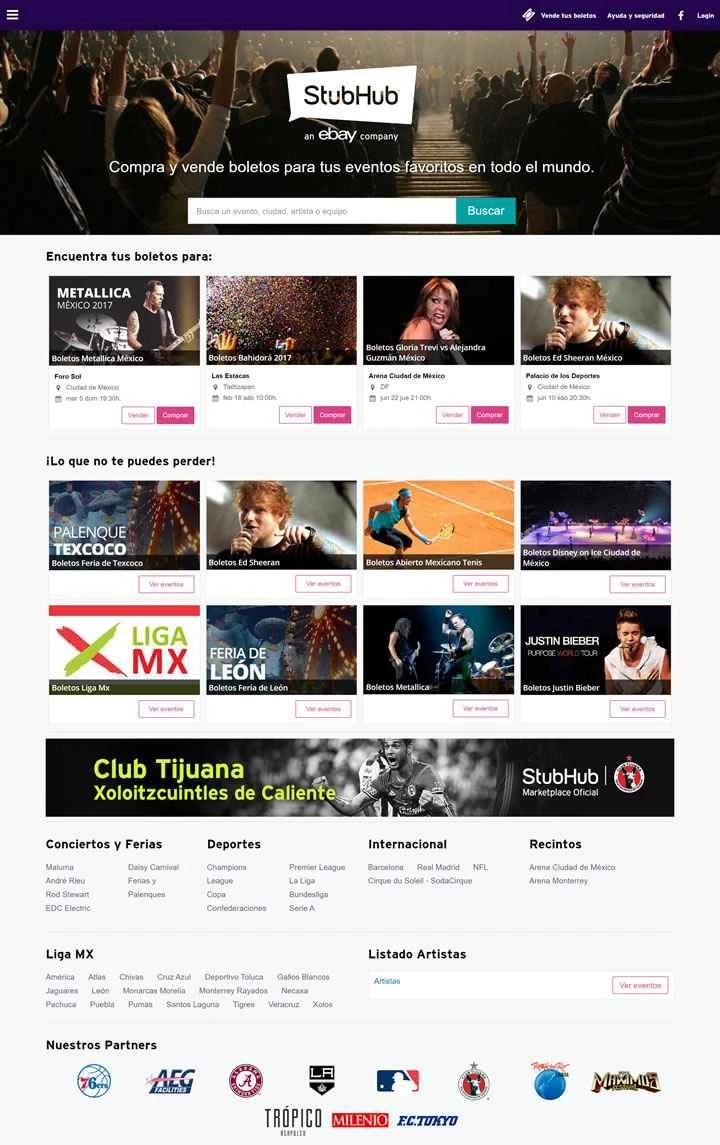Tap Ver eventos in Listado Artistas

tap(640, 986)
